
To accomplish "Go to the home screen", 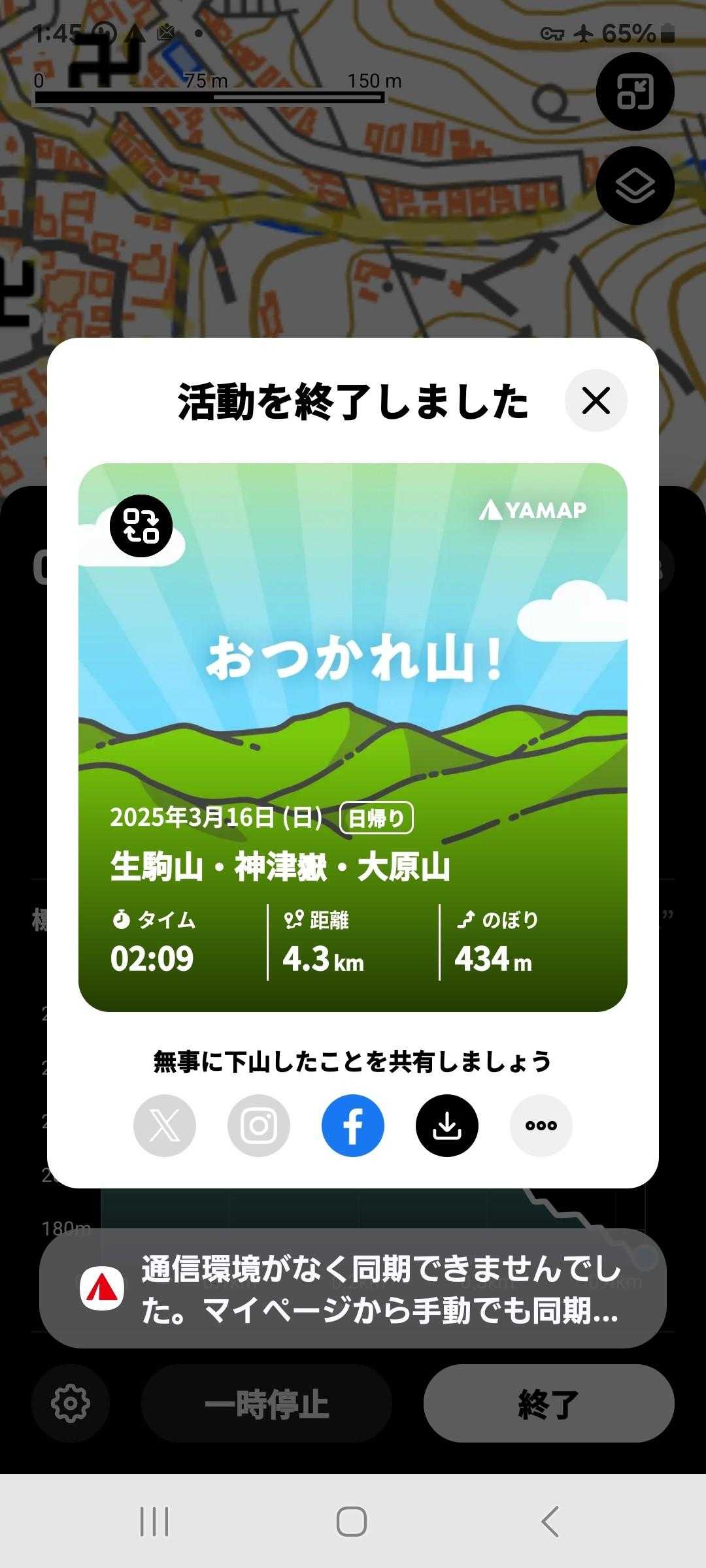I will click(x=352, y=1522).
